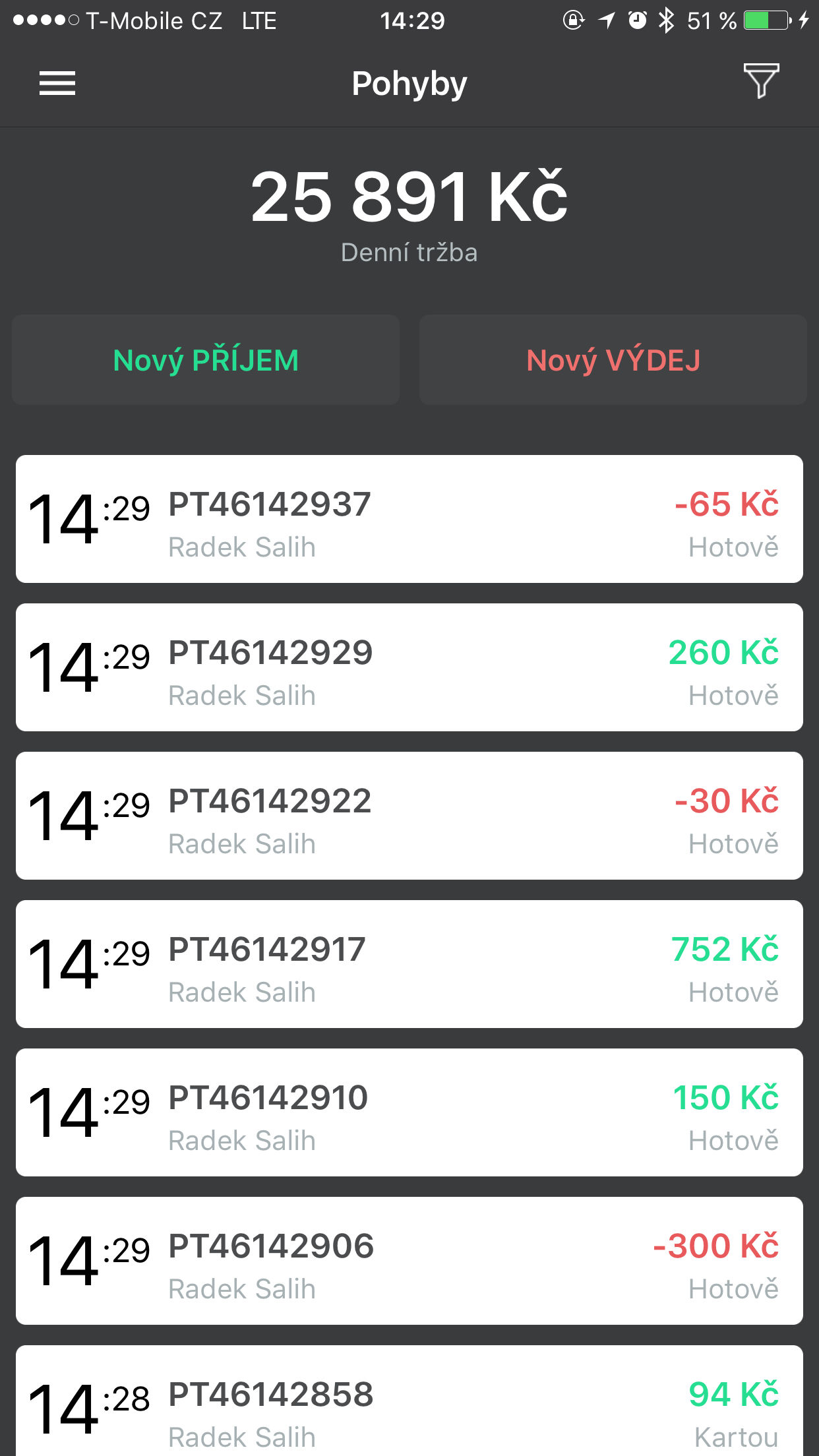Open the -300 Kč transaction PT46142906
Viewport: 819px width, 1456px height.
[x=409, y=1261]
